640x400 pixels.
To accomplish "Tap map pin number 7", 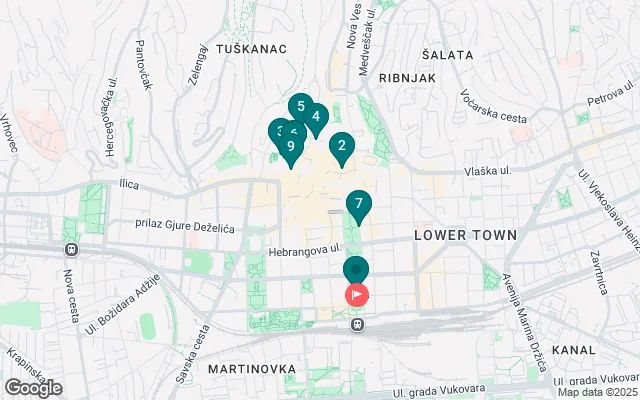I will 359,203.
